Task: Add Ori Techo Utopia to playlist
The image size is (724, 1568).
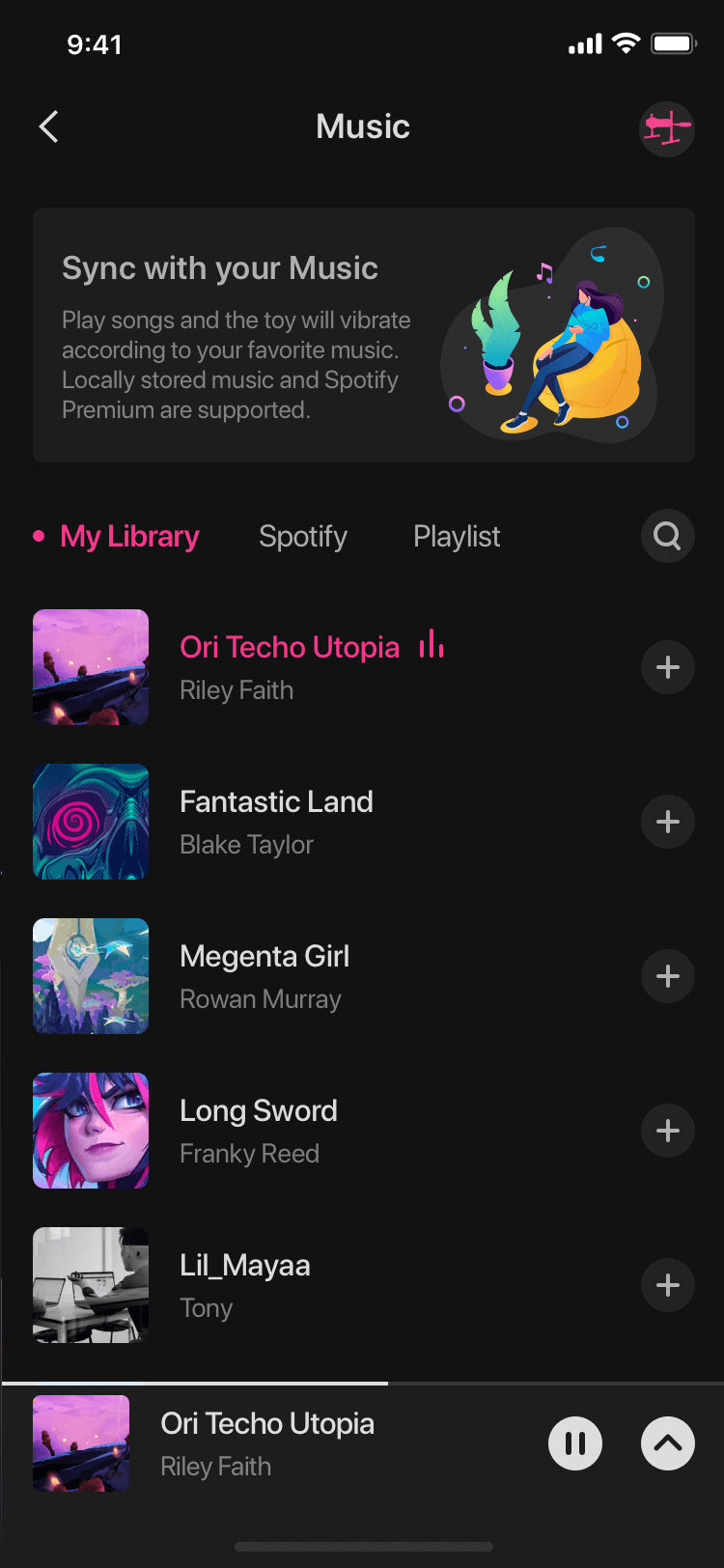Action: 667,667
